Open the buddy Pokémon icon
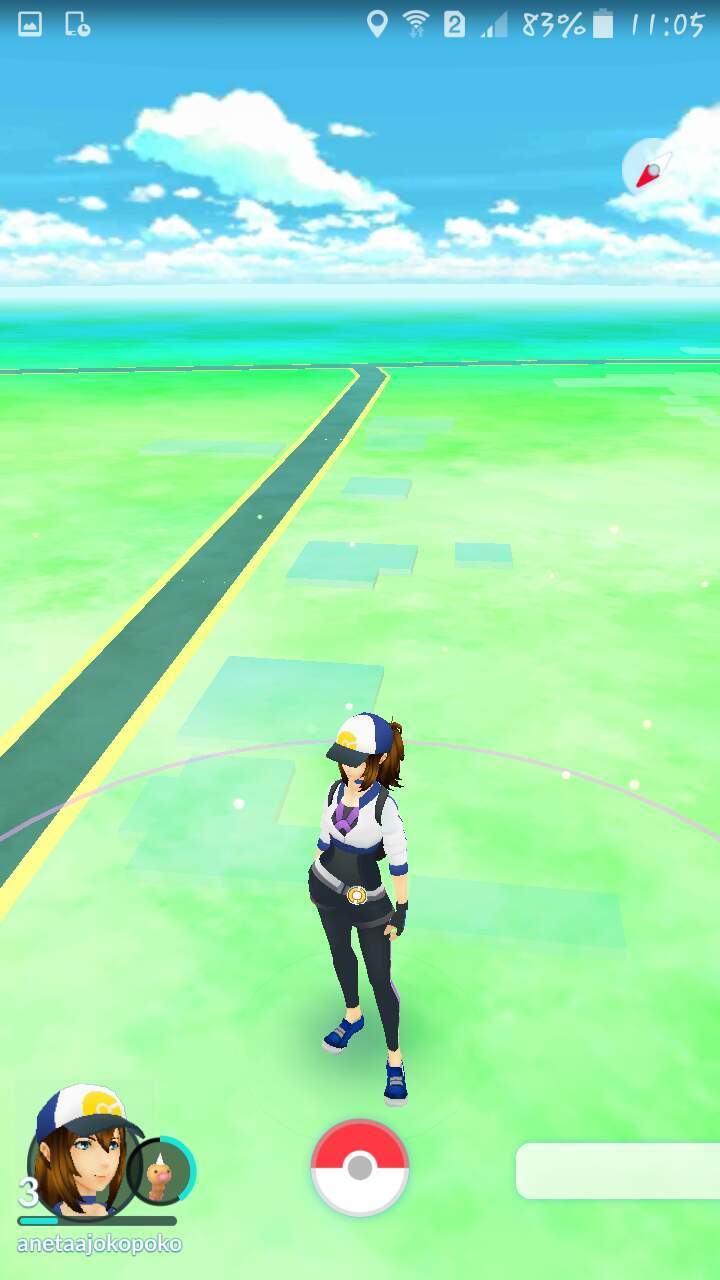 coord(162,1170)
